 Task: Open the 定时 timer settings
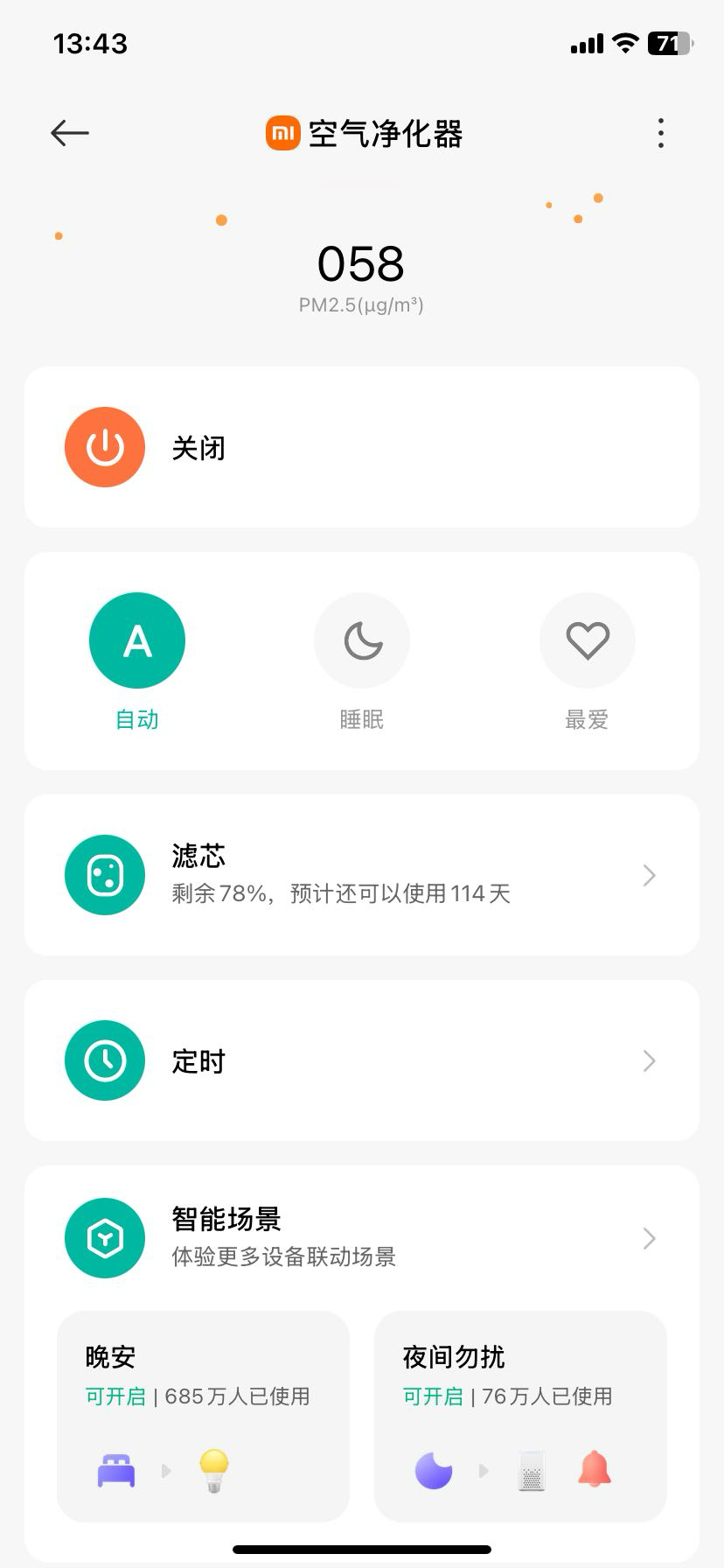coord(362,1060)
